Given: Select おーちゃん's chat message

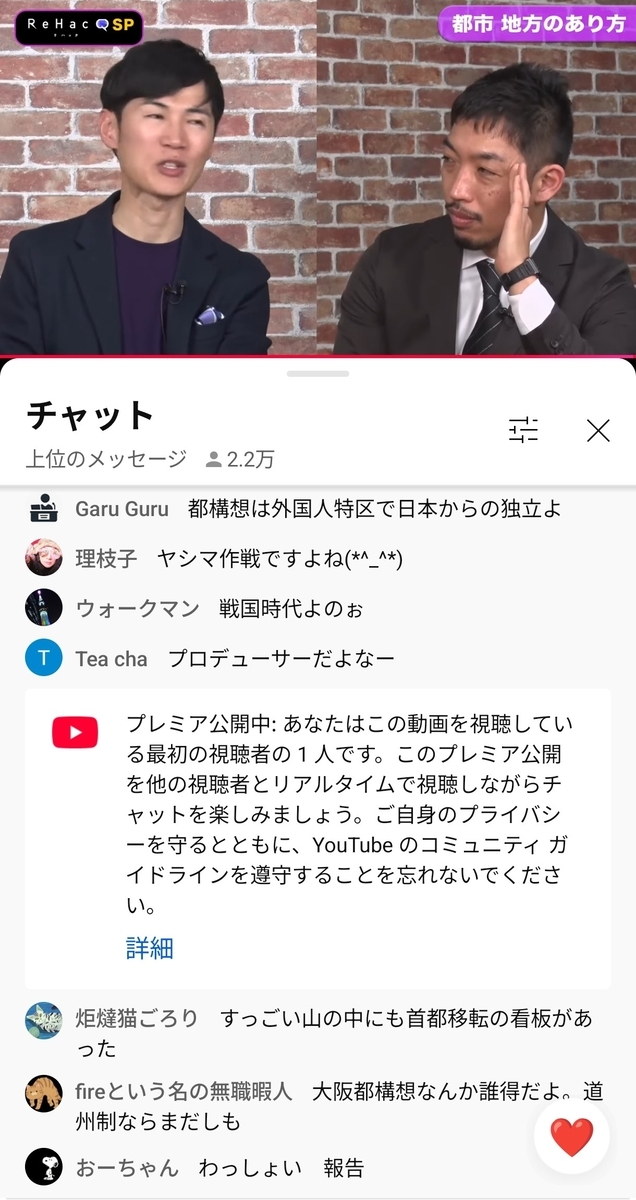Looking at the screenshot, I should point(220,1167).
